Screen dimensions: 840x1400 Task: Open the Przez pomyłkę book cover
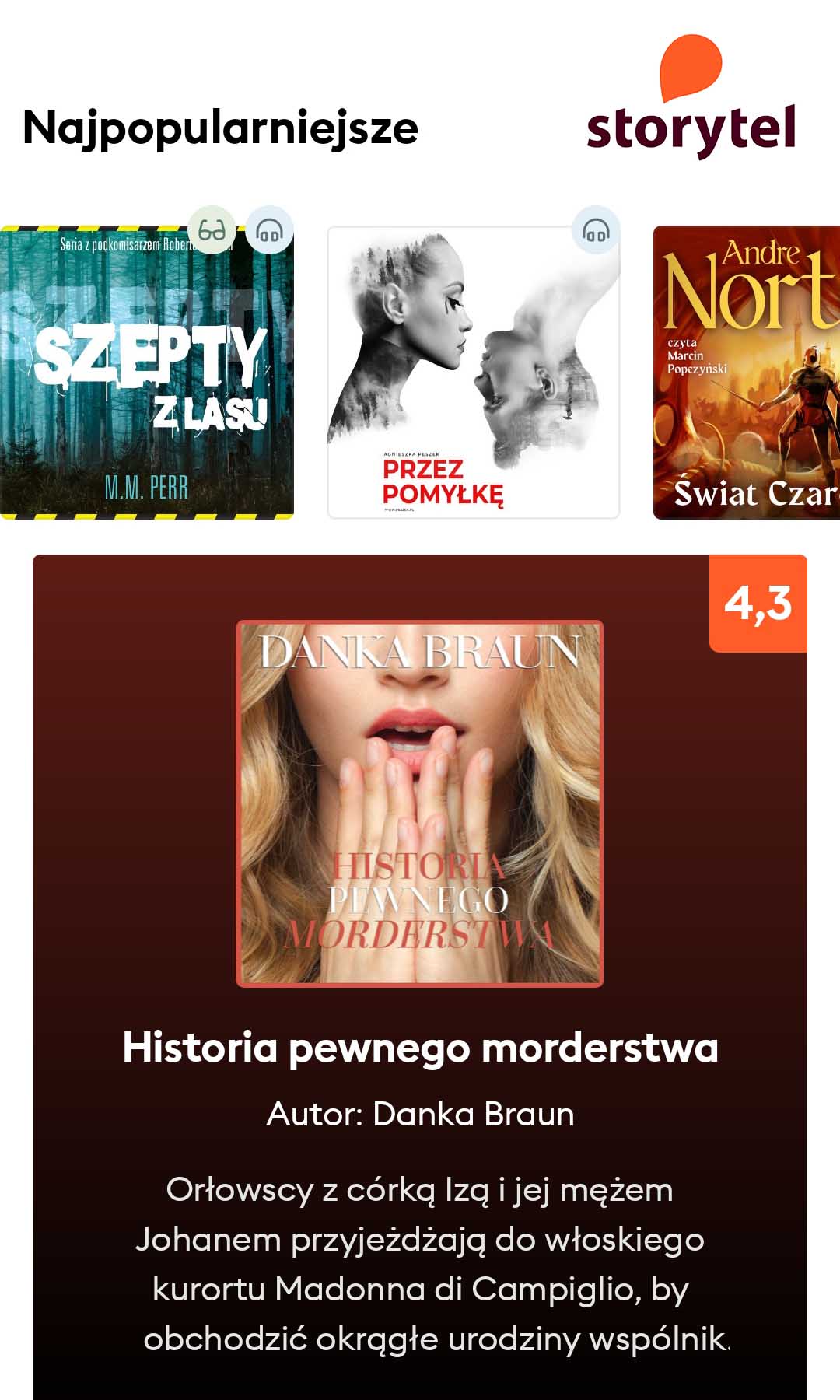click(x=474, y=373)
